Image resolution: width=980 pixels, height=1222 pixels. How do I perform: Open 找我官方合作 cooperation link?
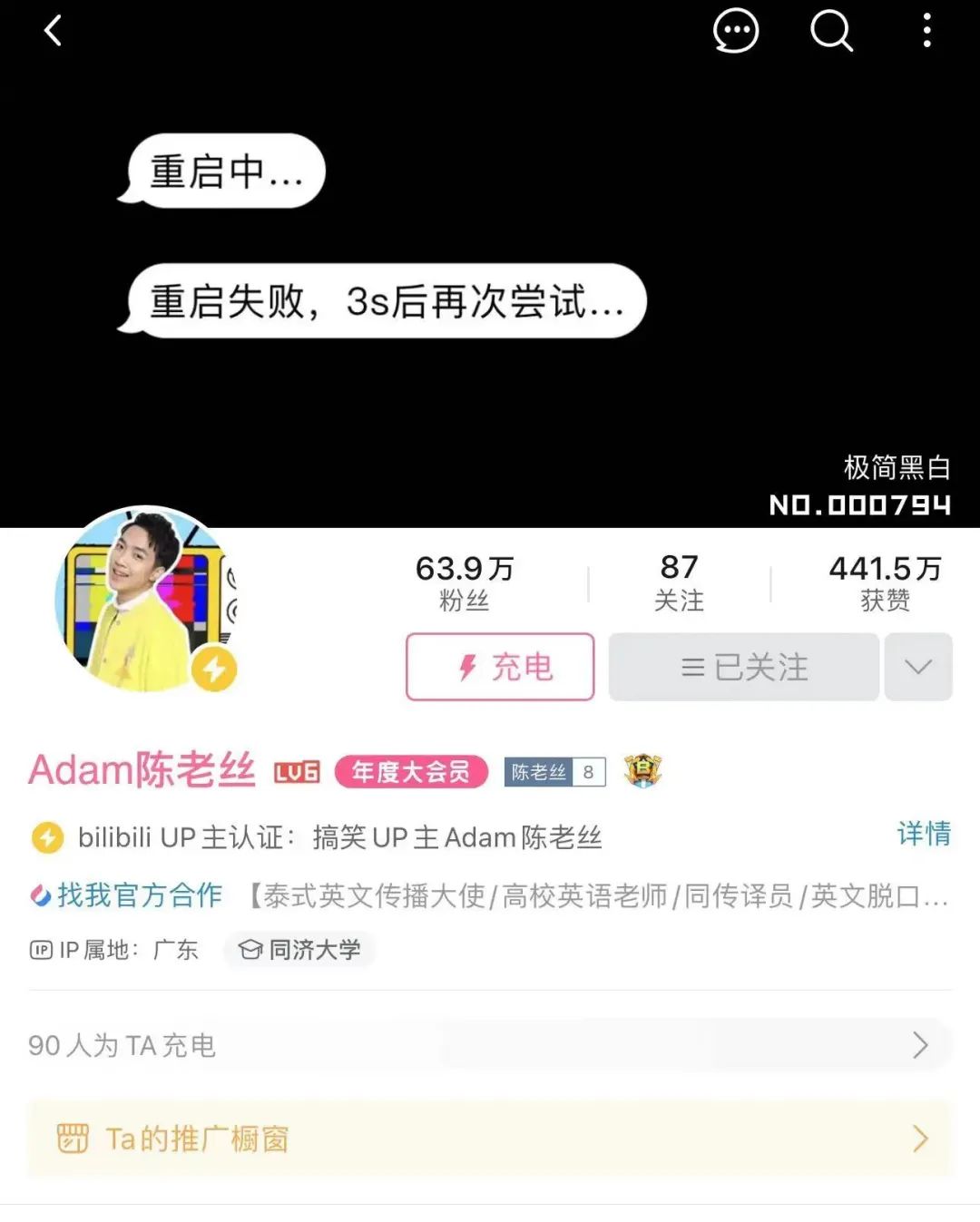click(128, 895)
